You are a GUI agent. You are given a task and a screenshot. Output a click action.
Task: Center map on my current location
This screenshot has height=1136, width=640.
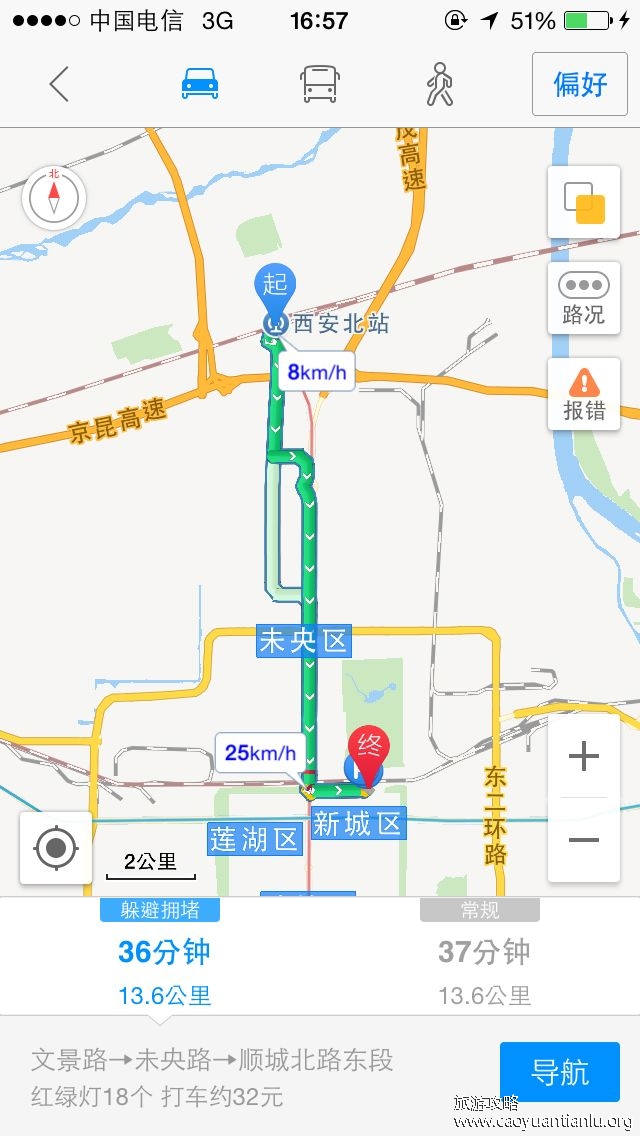[x=56, y=848]
